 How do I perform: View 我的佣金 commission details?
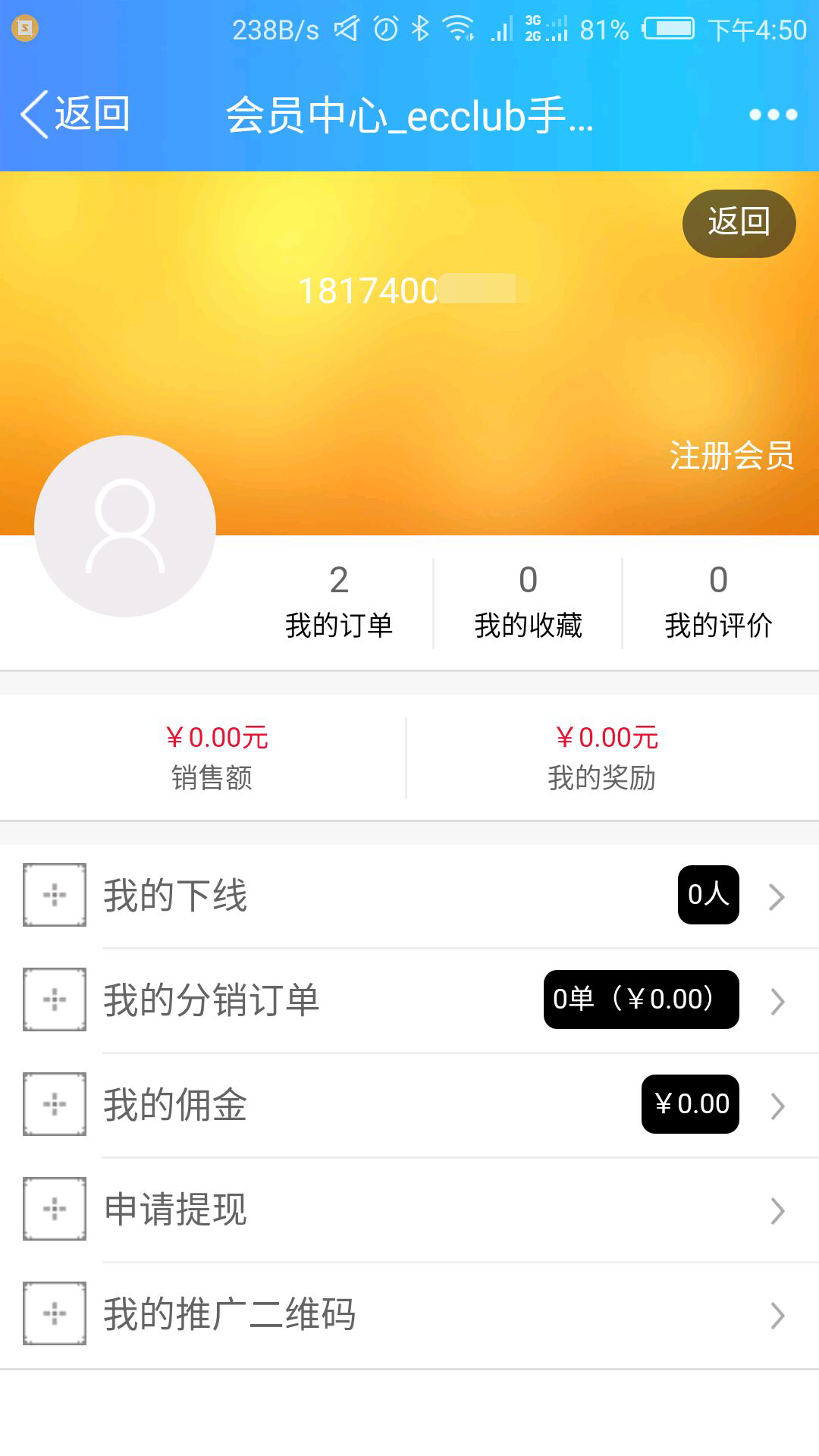point(409,1105)
